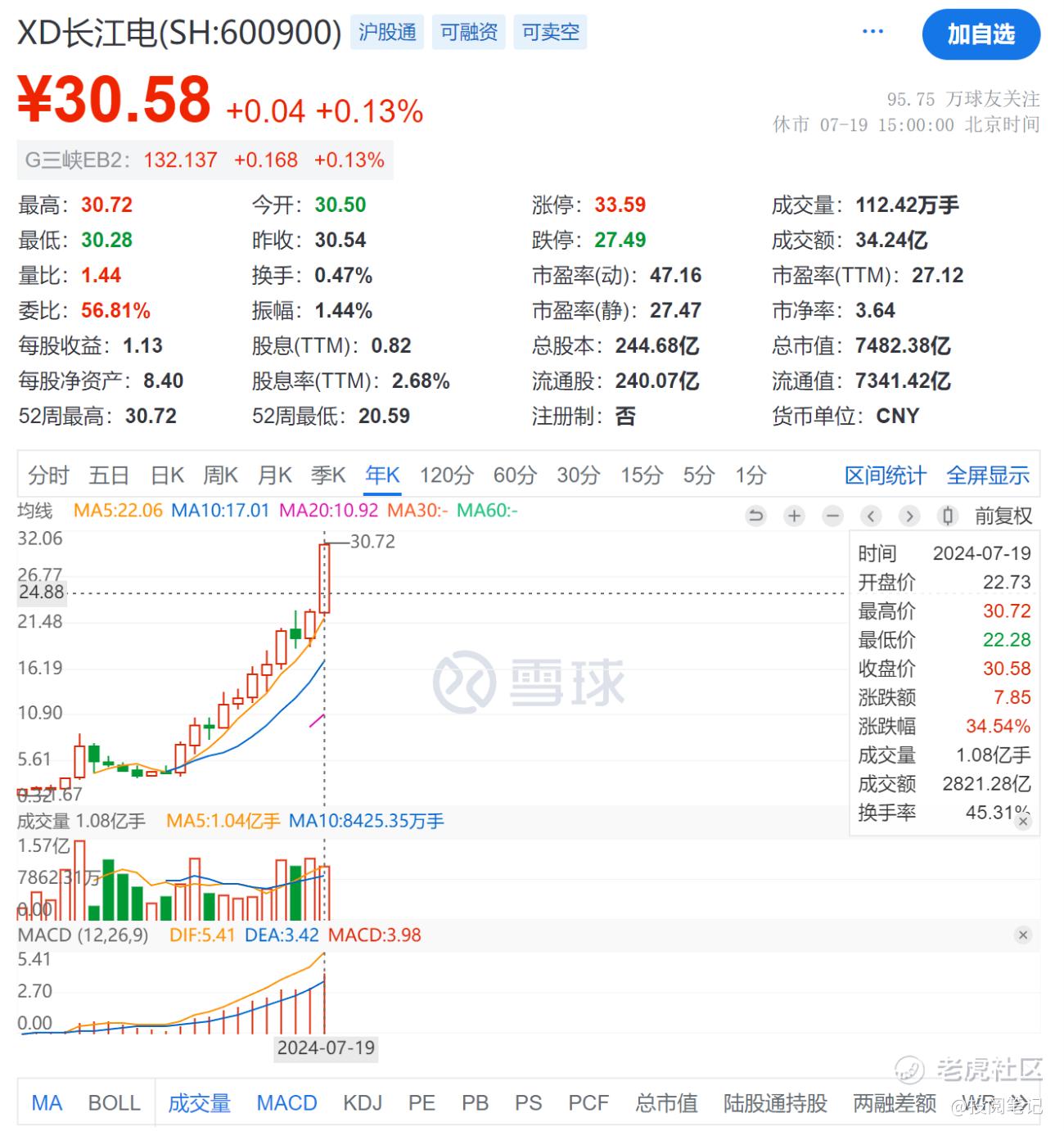Select the 周K chart tab

(x=220, y=475)
